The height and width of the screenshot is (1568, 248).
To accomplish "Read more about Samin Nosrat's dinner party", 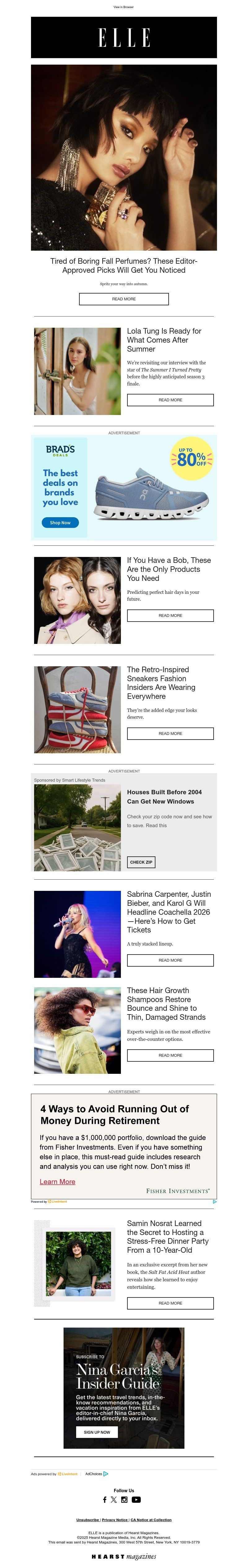I will (170, 1303).
